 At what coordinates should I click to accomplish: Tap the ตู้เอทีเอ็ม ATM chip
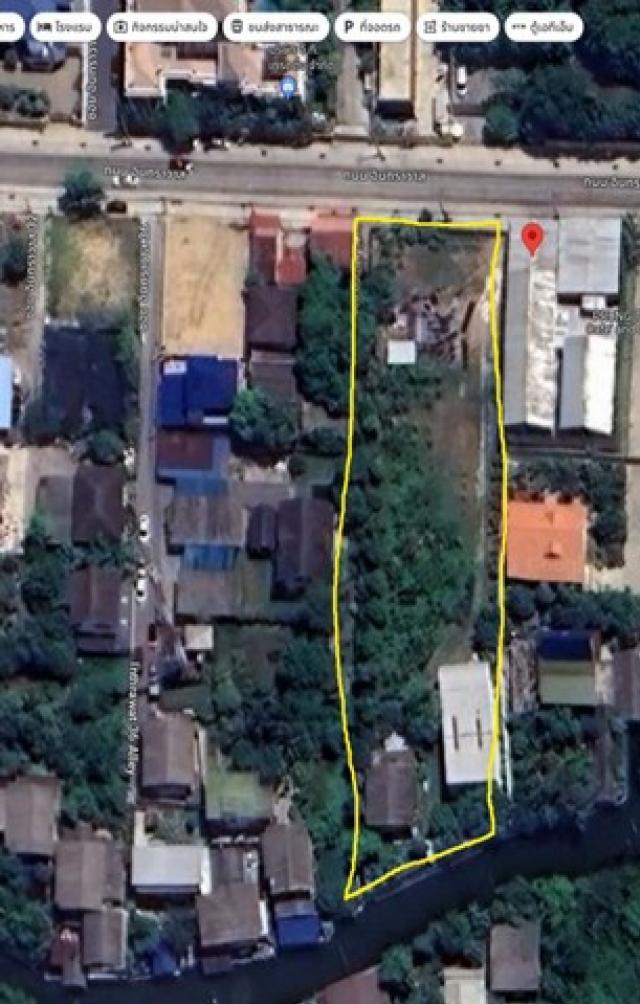[x=543, y=27]
